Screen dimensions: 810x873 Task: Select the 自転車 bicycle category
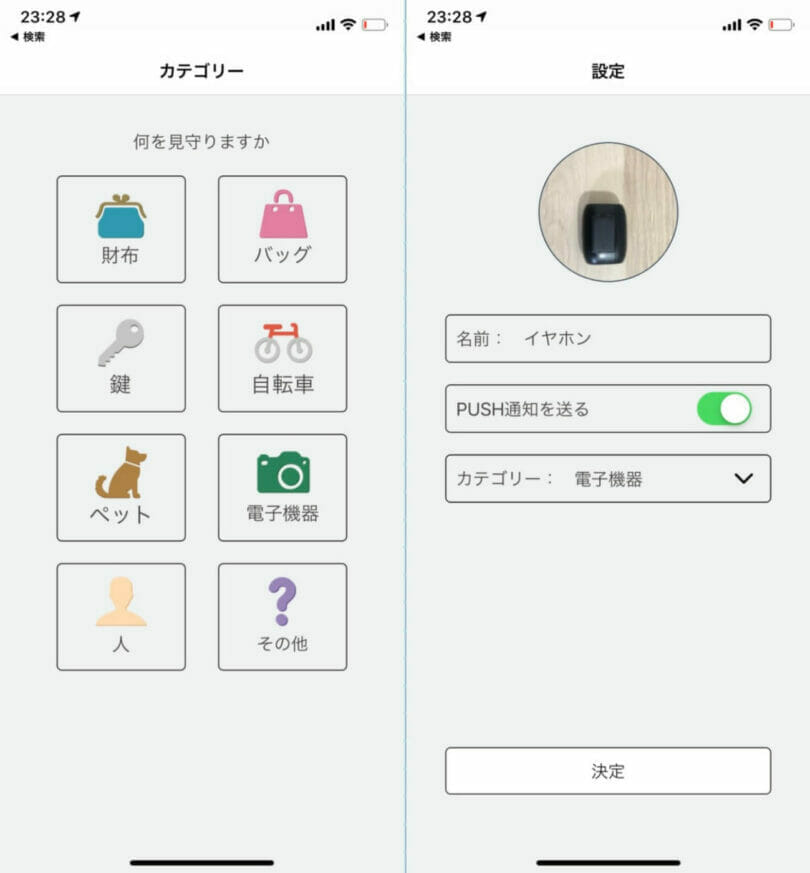coord(282,358)
